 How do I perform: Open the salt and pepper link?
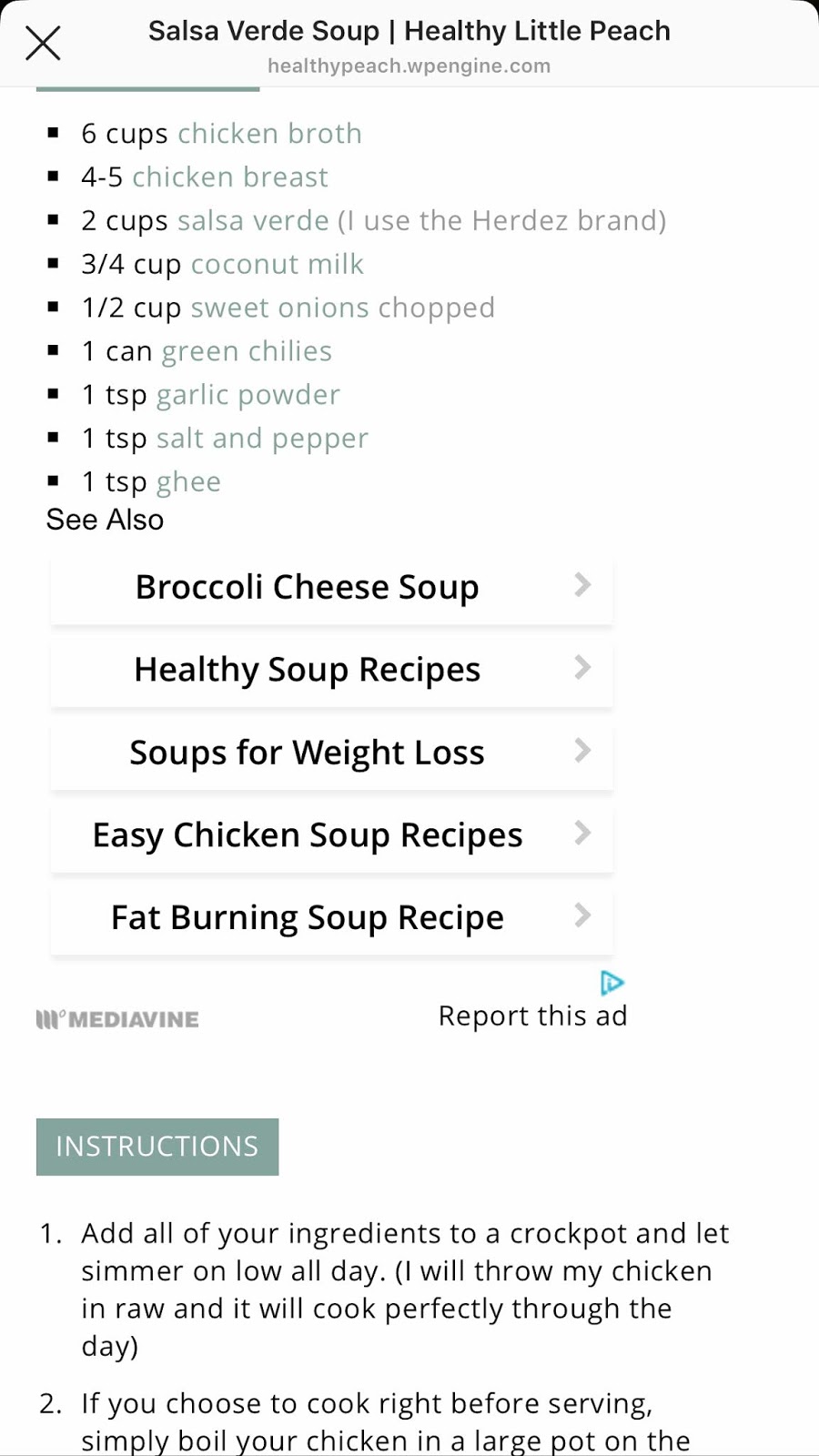pos(262,439)
